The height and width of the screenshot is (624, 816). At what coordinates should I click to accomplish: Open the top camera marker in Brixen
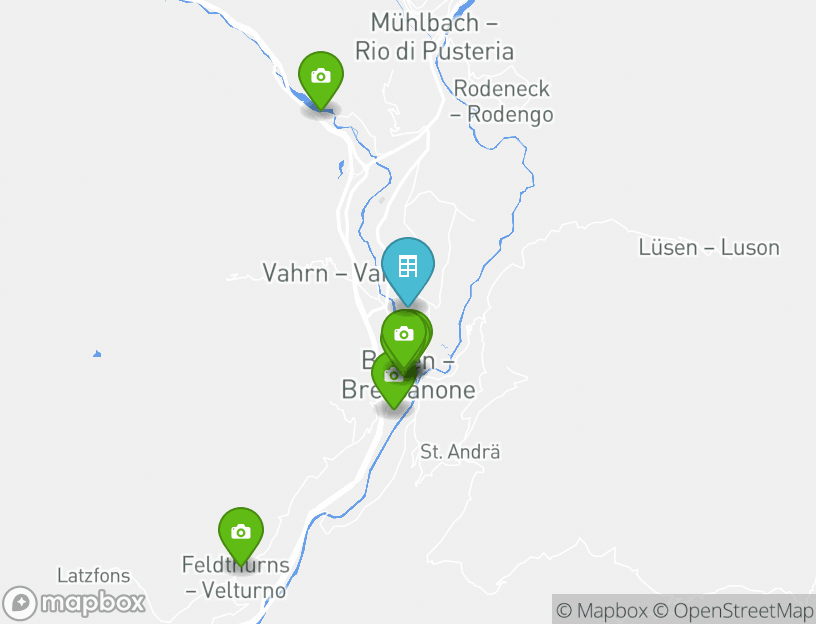404,334
